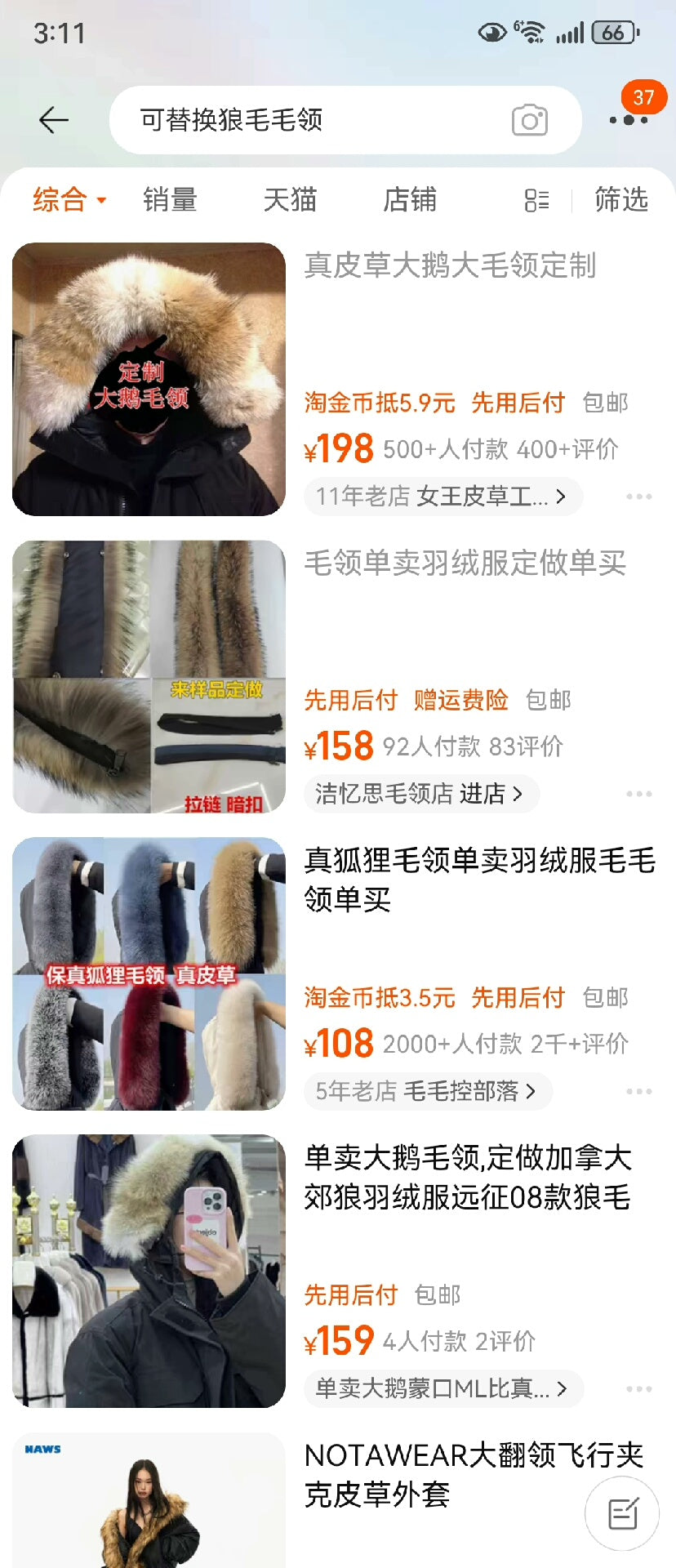Toggle the list/grid layout view

[x=536, y=200]
